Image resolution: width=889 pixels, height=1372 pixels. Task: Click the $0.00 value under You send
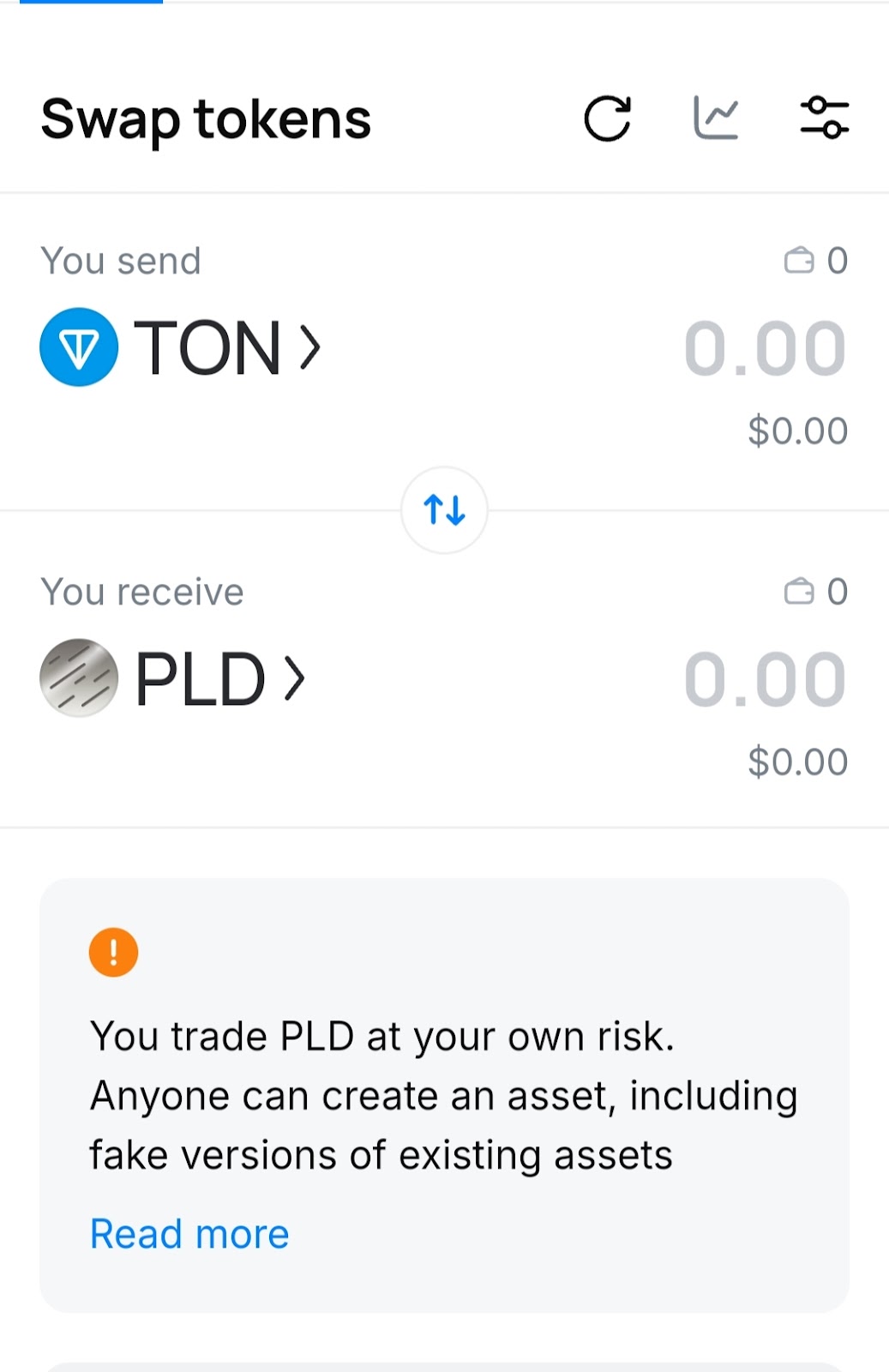pos(798,430)
